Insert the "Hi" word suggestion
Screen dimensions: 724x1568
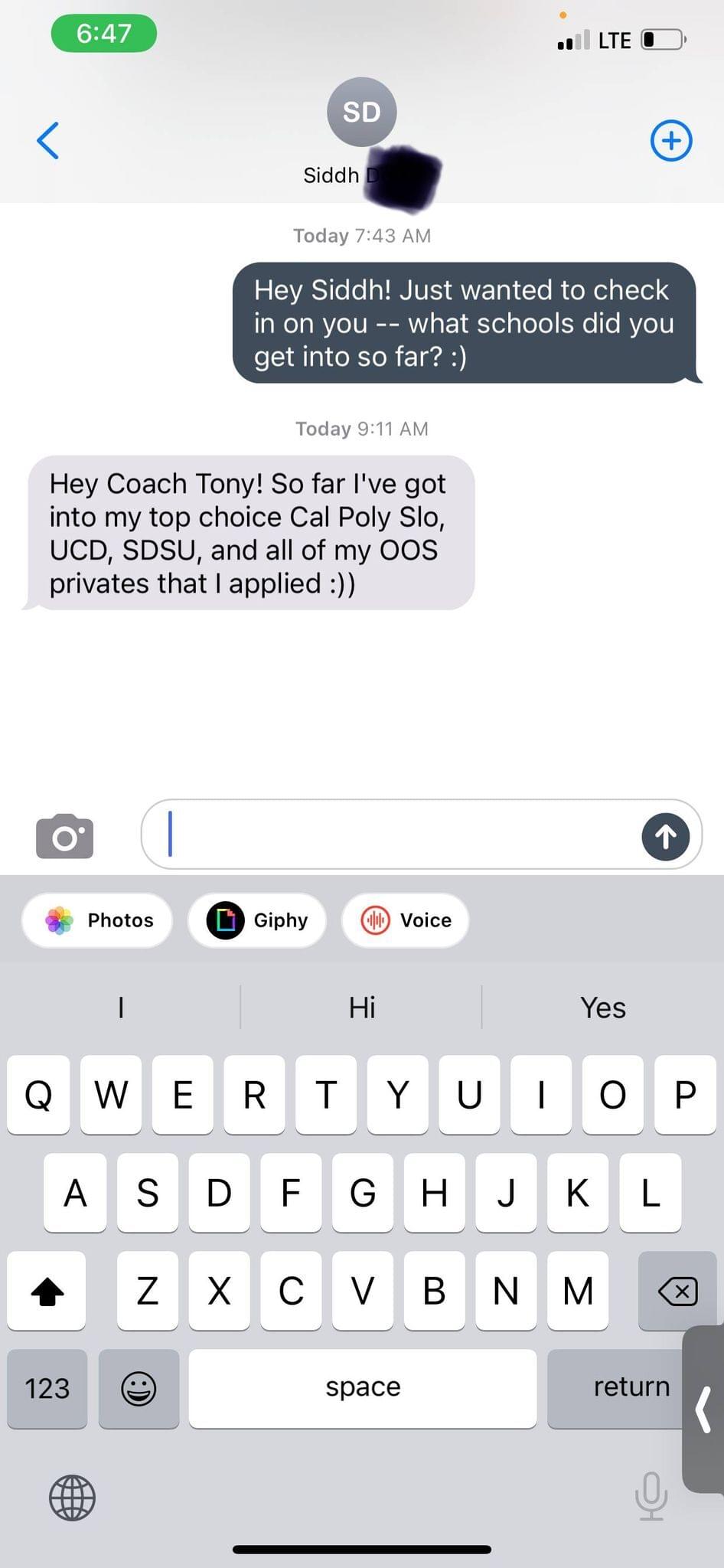pos(361,1008)
